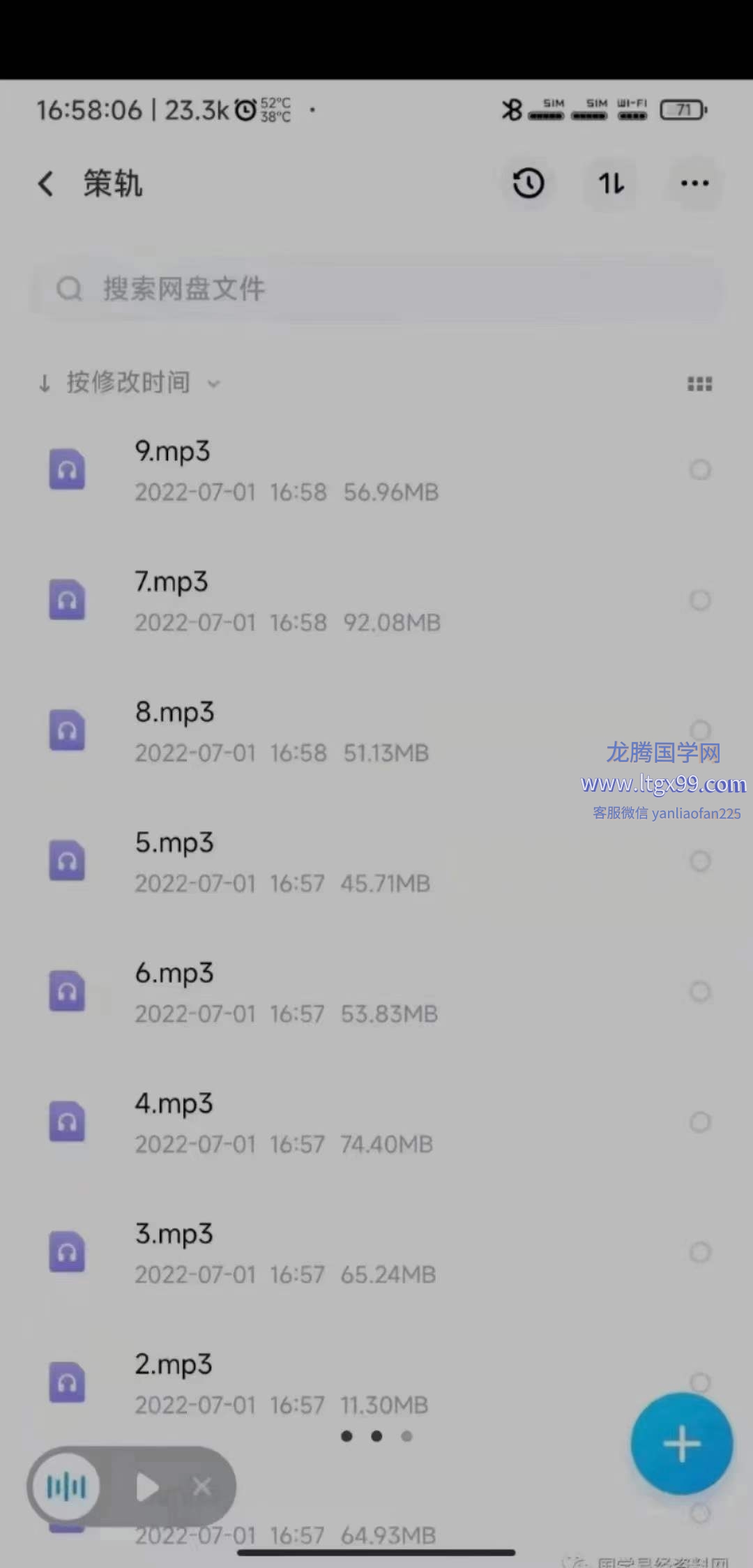
Task: Close the floating mini audio player
Action: (202, 1487)
